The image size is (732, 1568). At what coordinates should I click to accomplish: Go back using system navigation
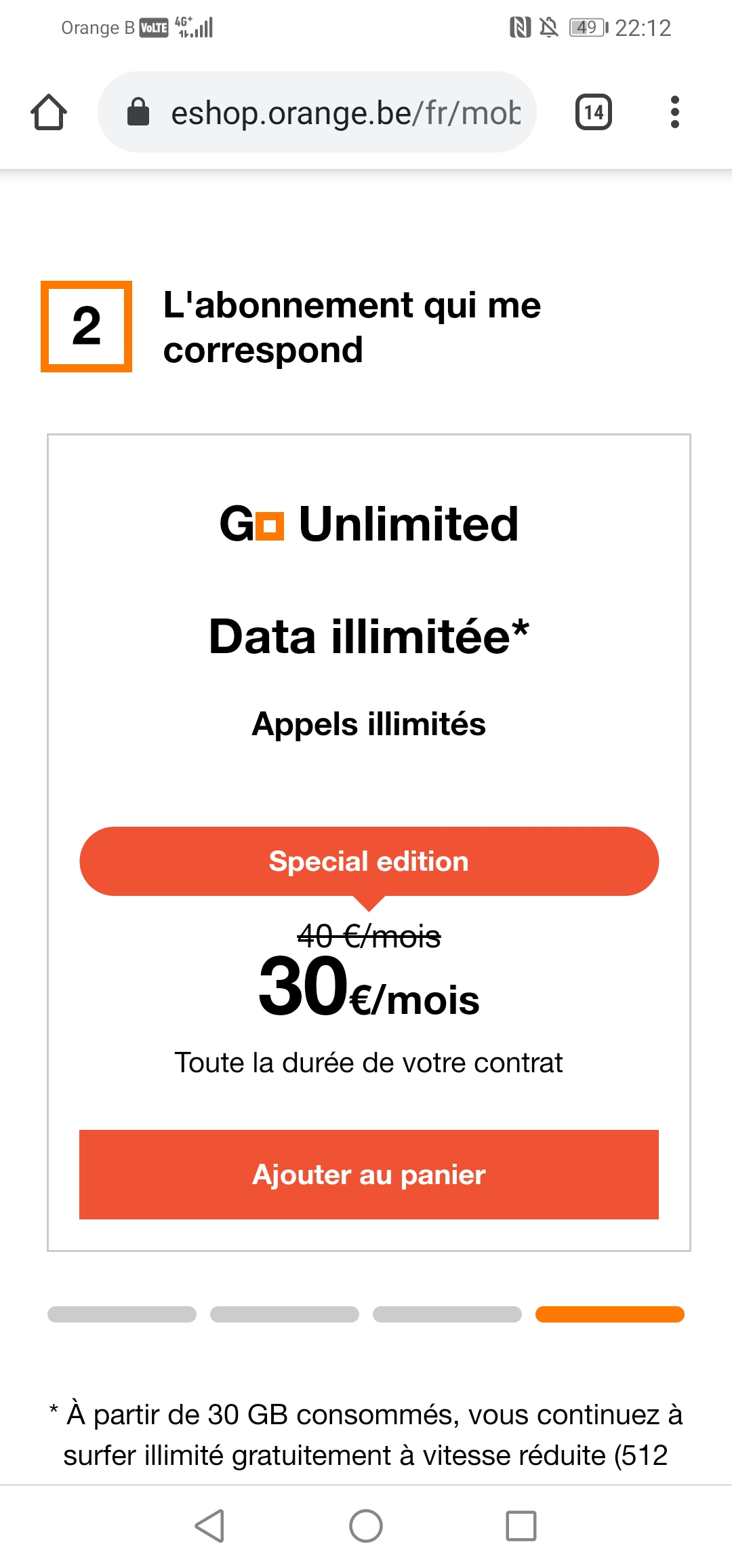209,1526
